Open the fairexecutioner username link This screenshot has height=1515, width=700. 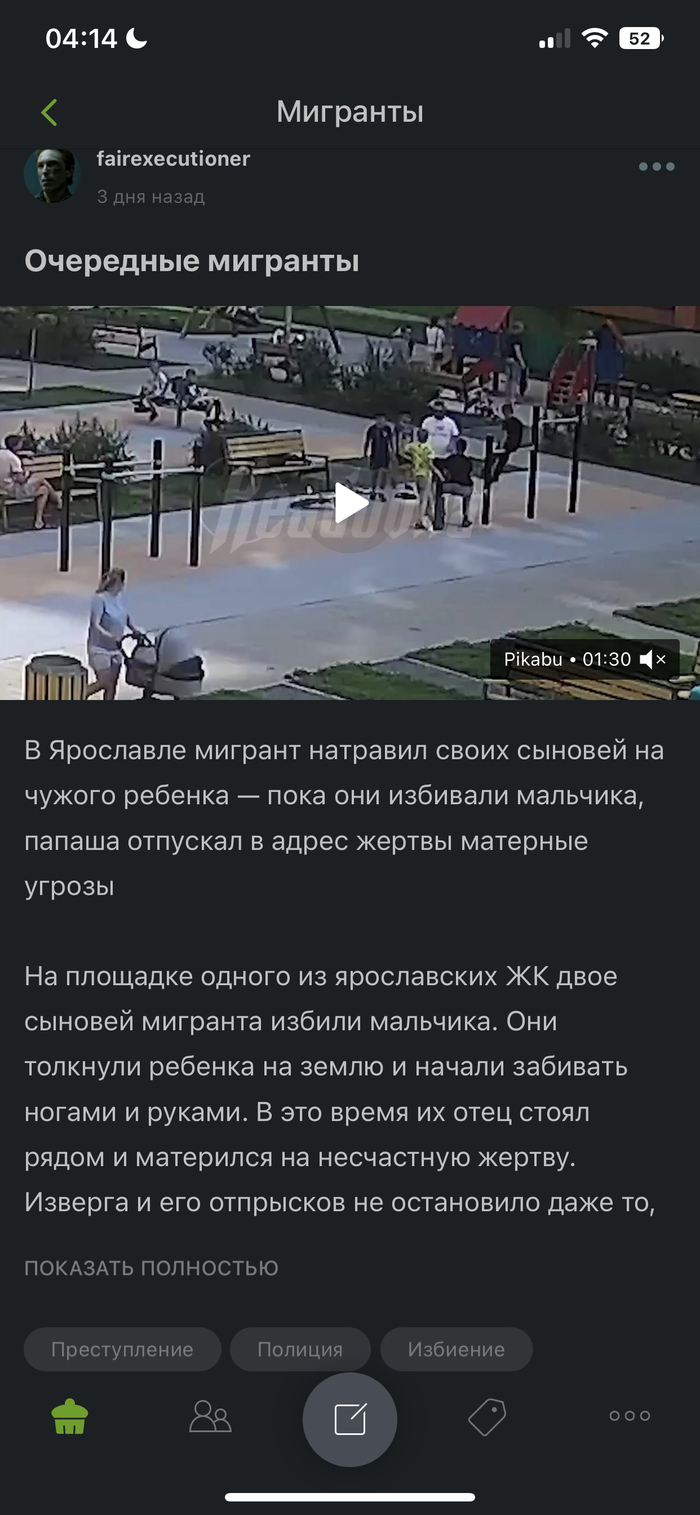pos(173,159)
